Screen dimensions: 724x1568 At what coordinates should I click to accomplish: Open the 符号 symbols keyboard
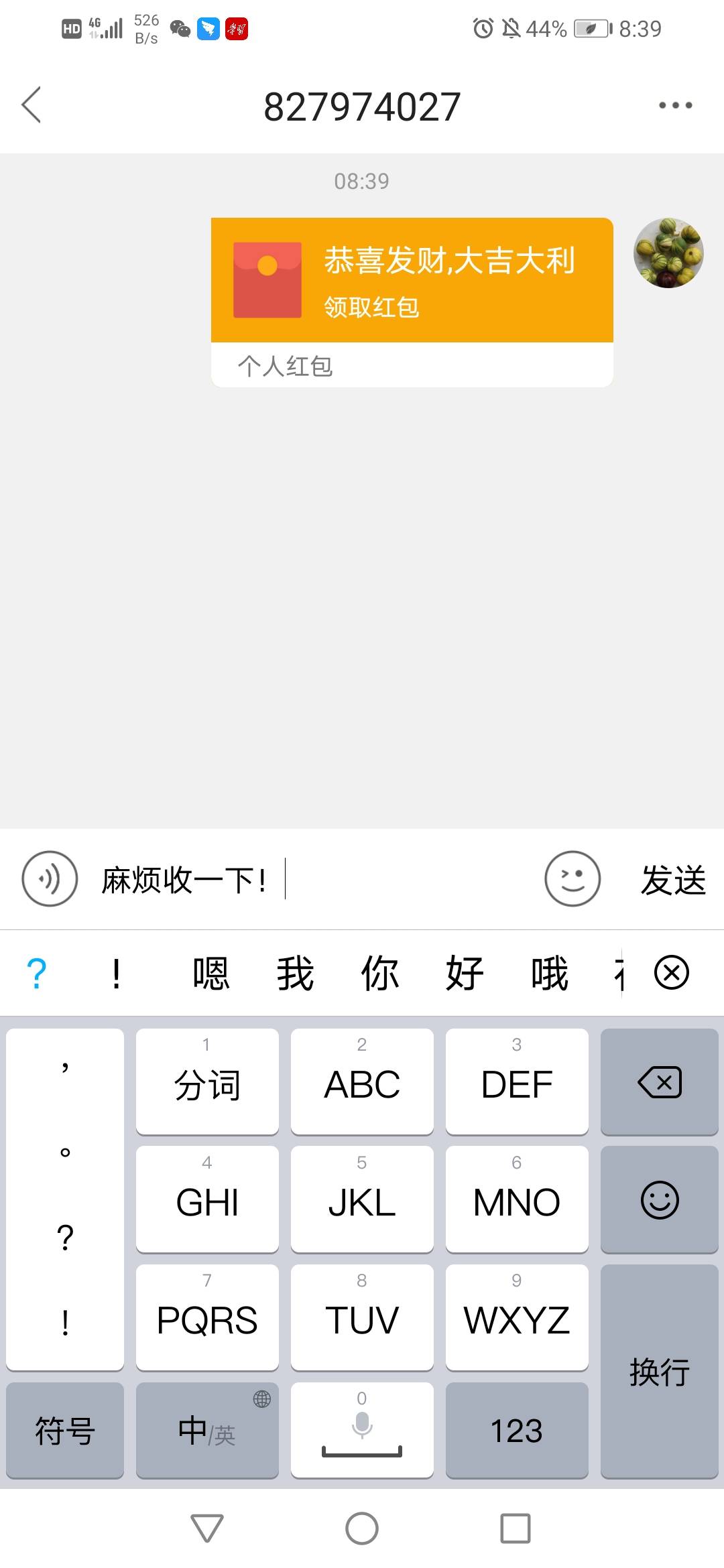pos(65,1430)
